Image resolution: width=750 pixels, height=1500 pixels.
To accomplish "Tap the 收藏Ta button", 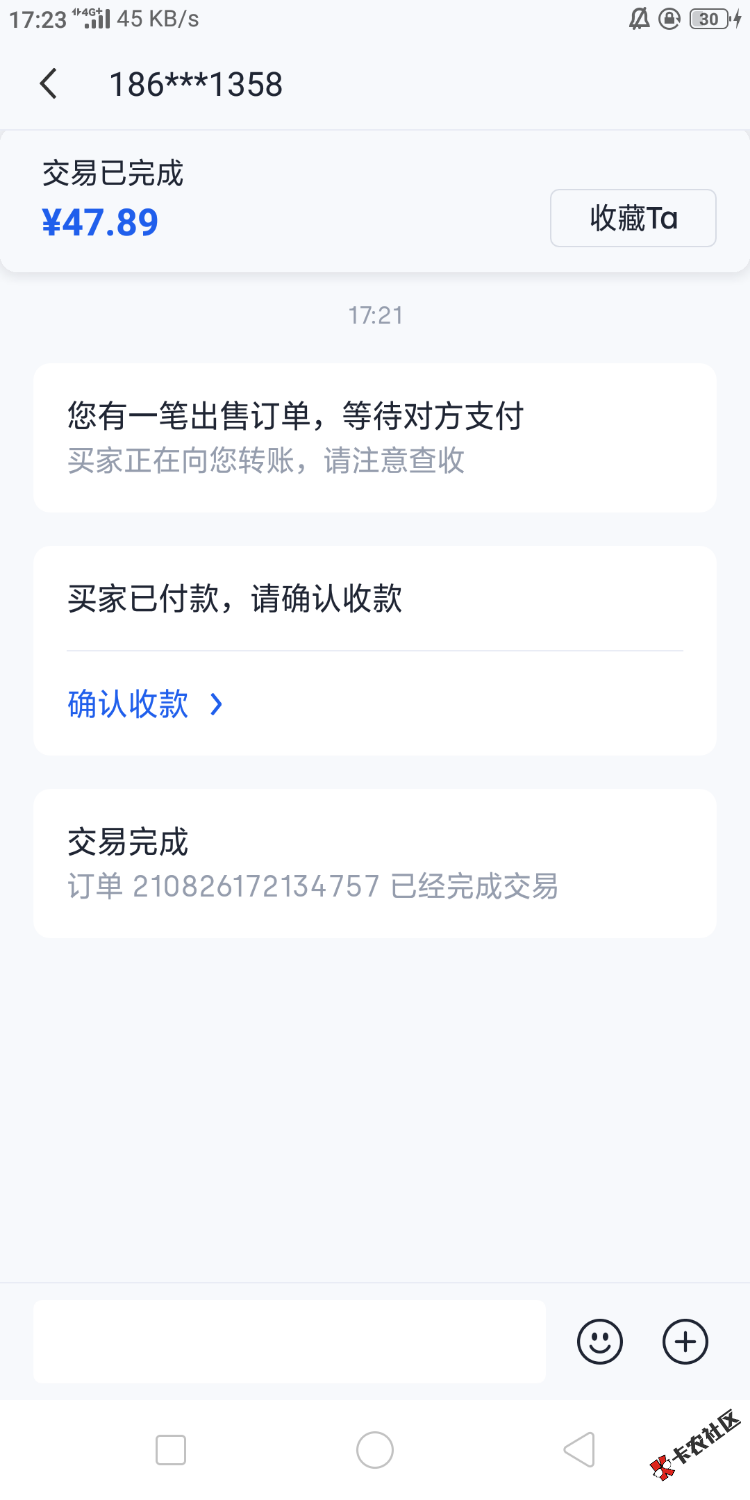I will 633,218.
